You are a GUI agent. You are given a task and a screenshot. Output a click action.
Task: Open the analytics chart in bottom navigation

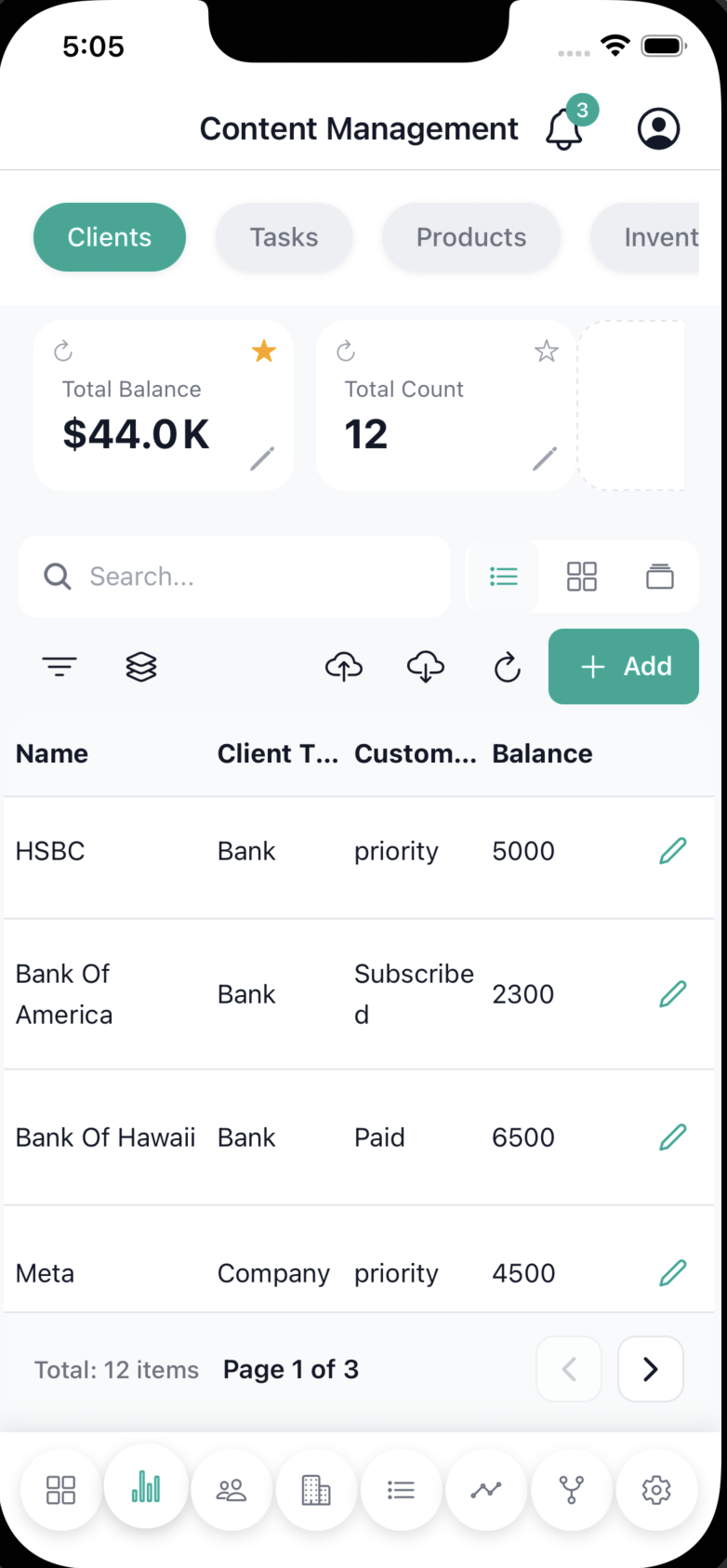pos(146,1489)
